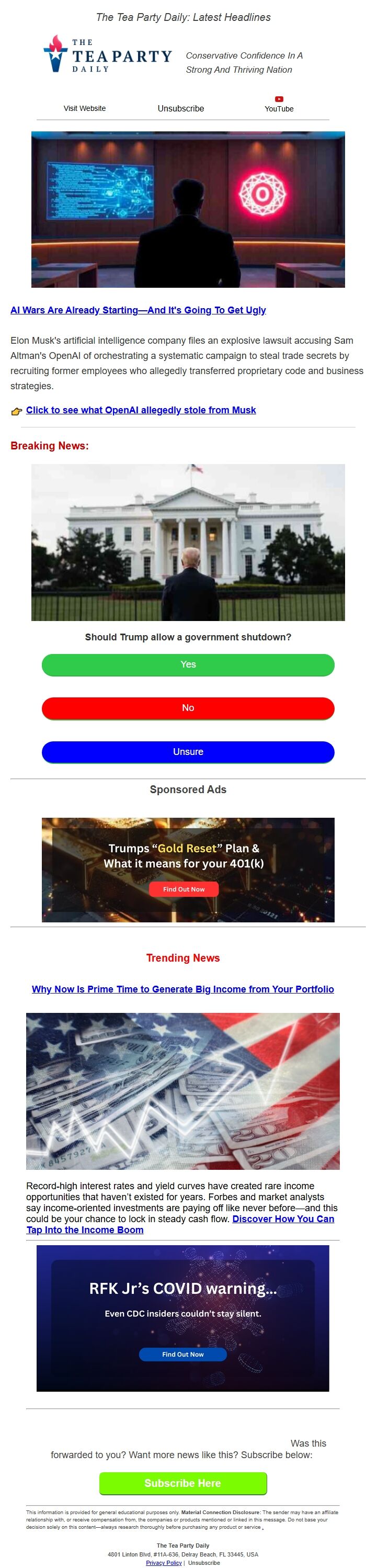
Task: Click to see what OpenAI allegedly stole
Action: (x=141, y=410)
